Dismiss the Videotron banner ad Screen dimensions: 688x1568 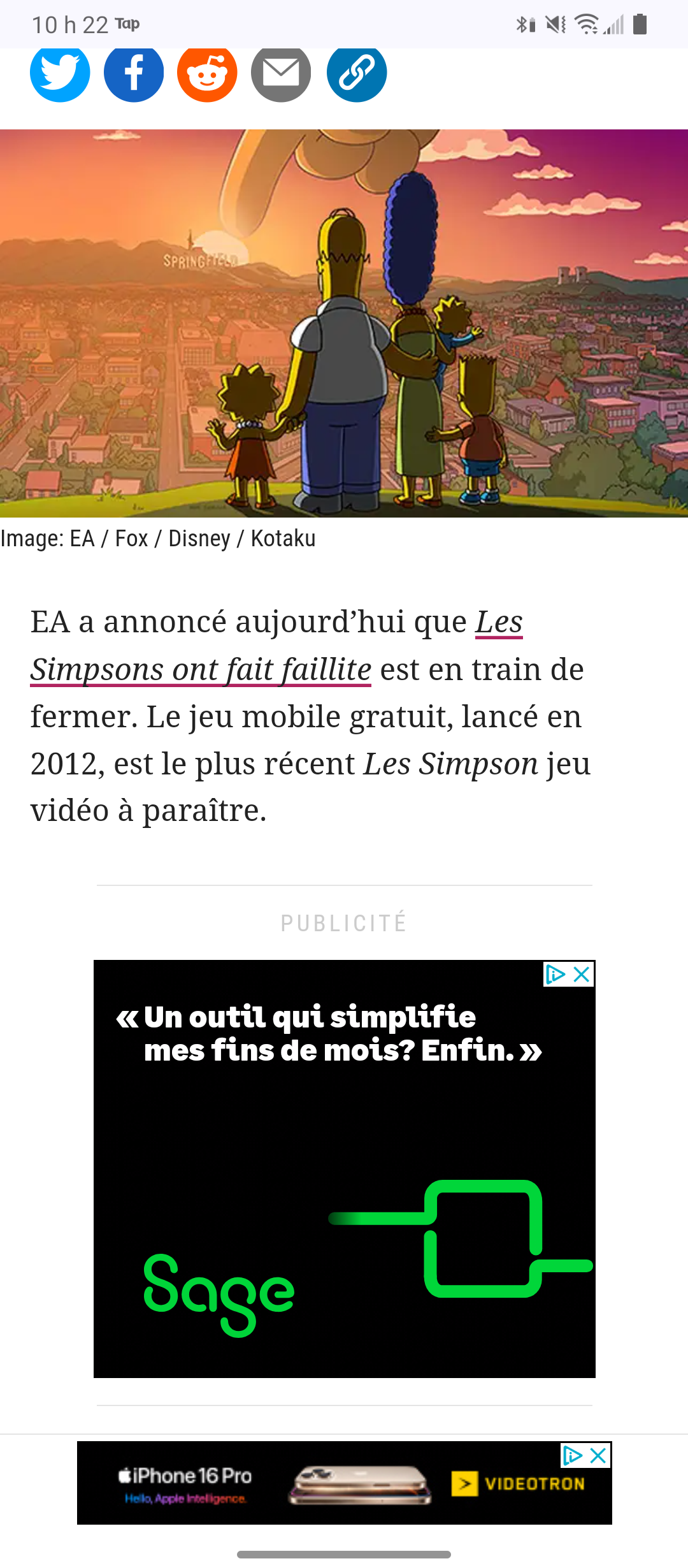pyautogui.click(x=598, y=1455)
